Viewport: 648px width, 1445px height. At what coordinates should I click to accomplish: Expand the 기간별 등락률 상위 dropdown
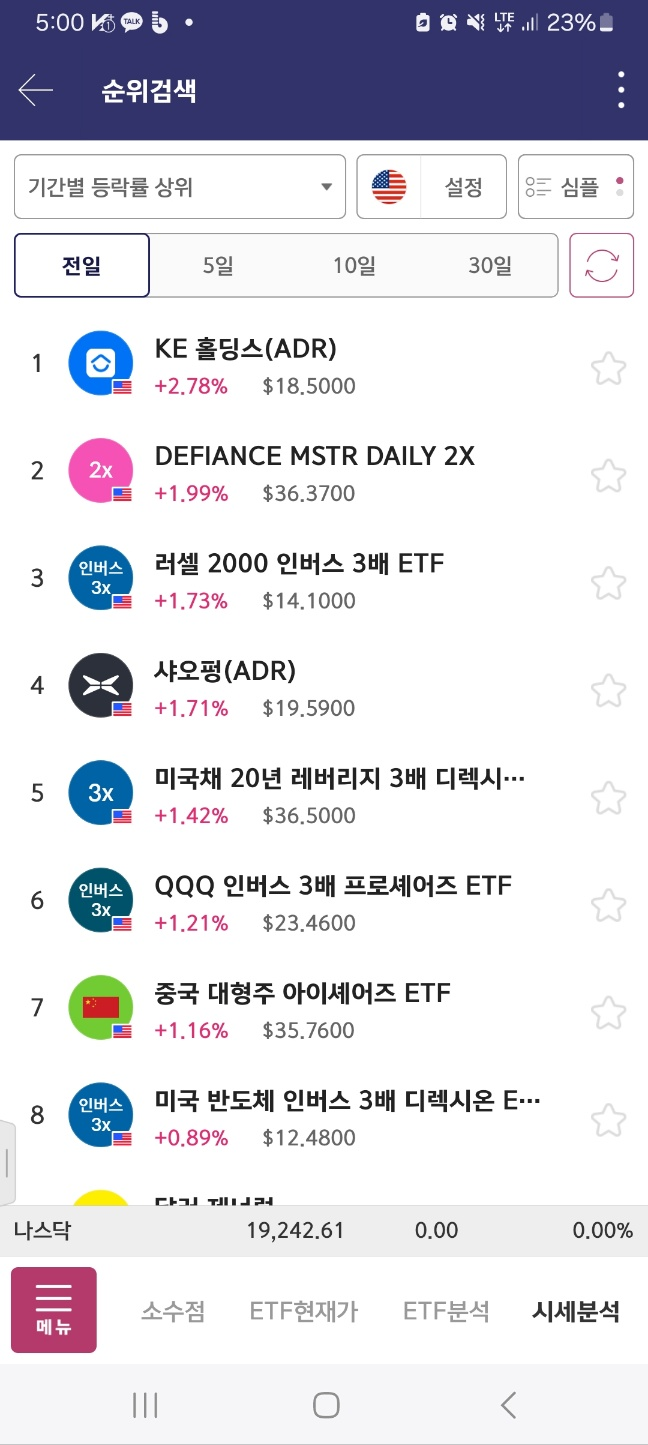tap(180, 187)
